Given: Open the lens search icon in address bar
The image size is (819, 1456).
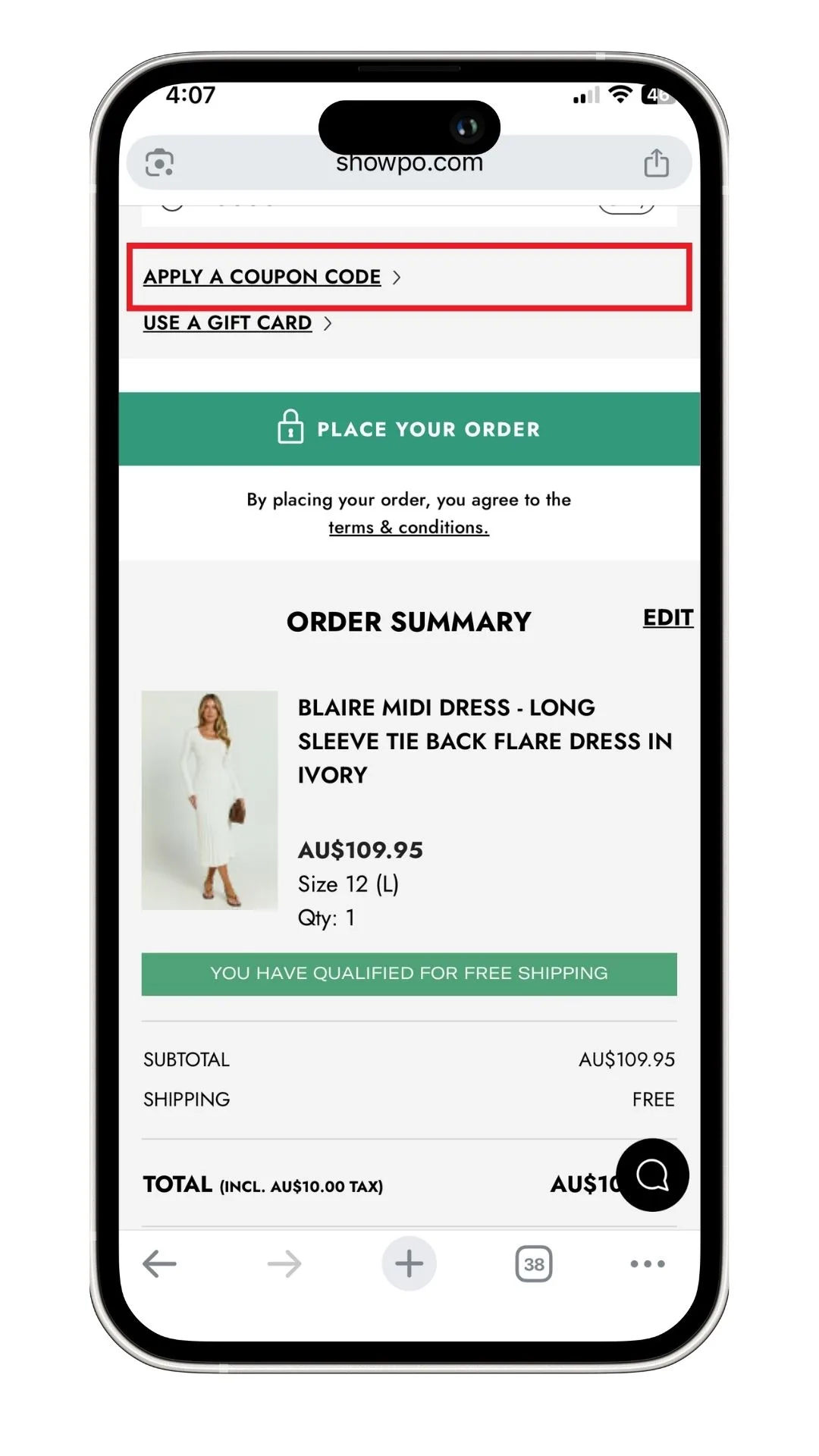Looking at the screenshot, I should click(x=160, y=163).
